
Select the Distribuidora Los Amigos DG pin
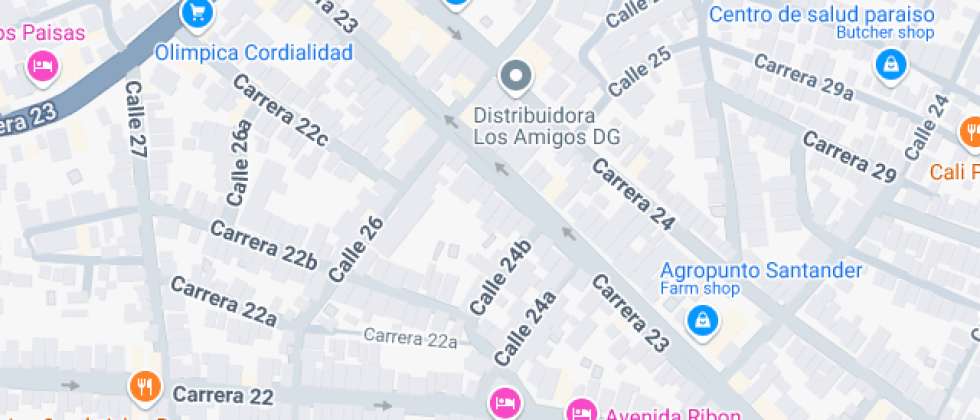pyautogui.click(x=516, y=75)
